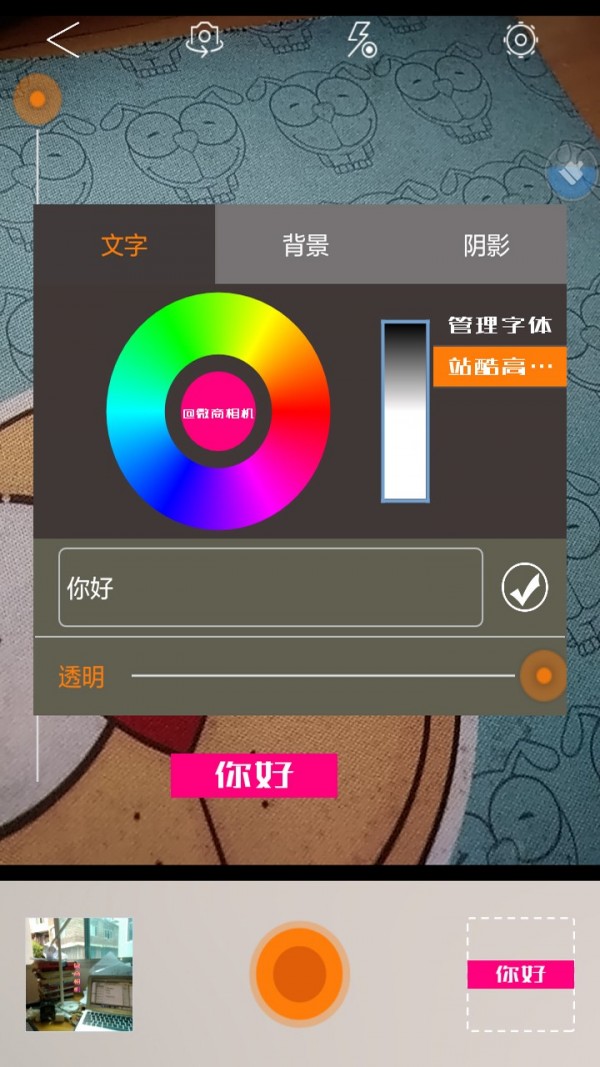Switch to the 阴影 tab

[x=487, y=245]
